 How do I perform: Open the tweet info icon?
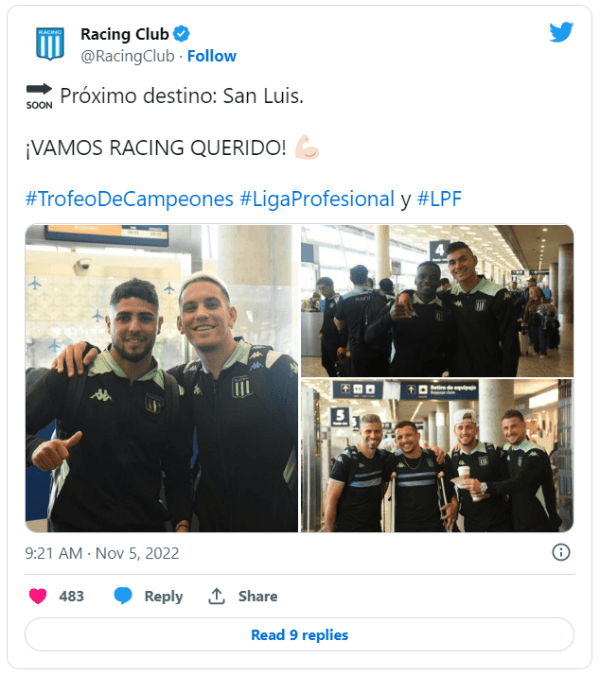point(561,552)
